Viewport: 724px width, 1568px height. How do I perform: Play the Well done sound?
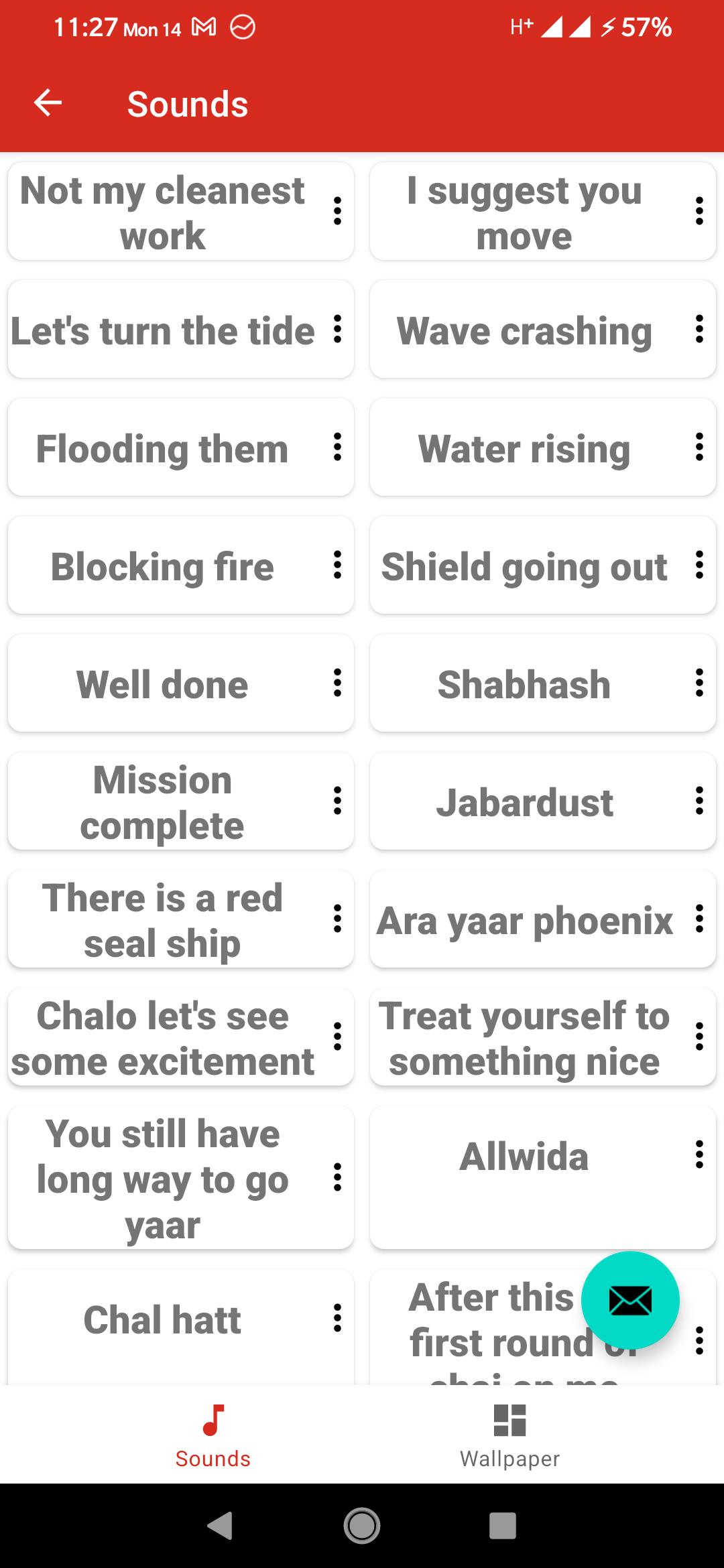point(162,684)
